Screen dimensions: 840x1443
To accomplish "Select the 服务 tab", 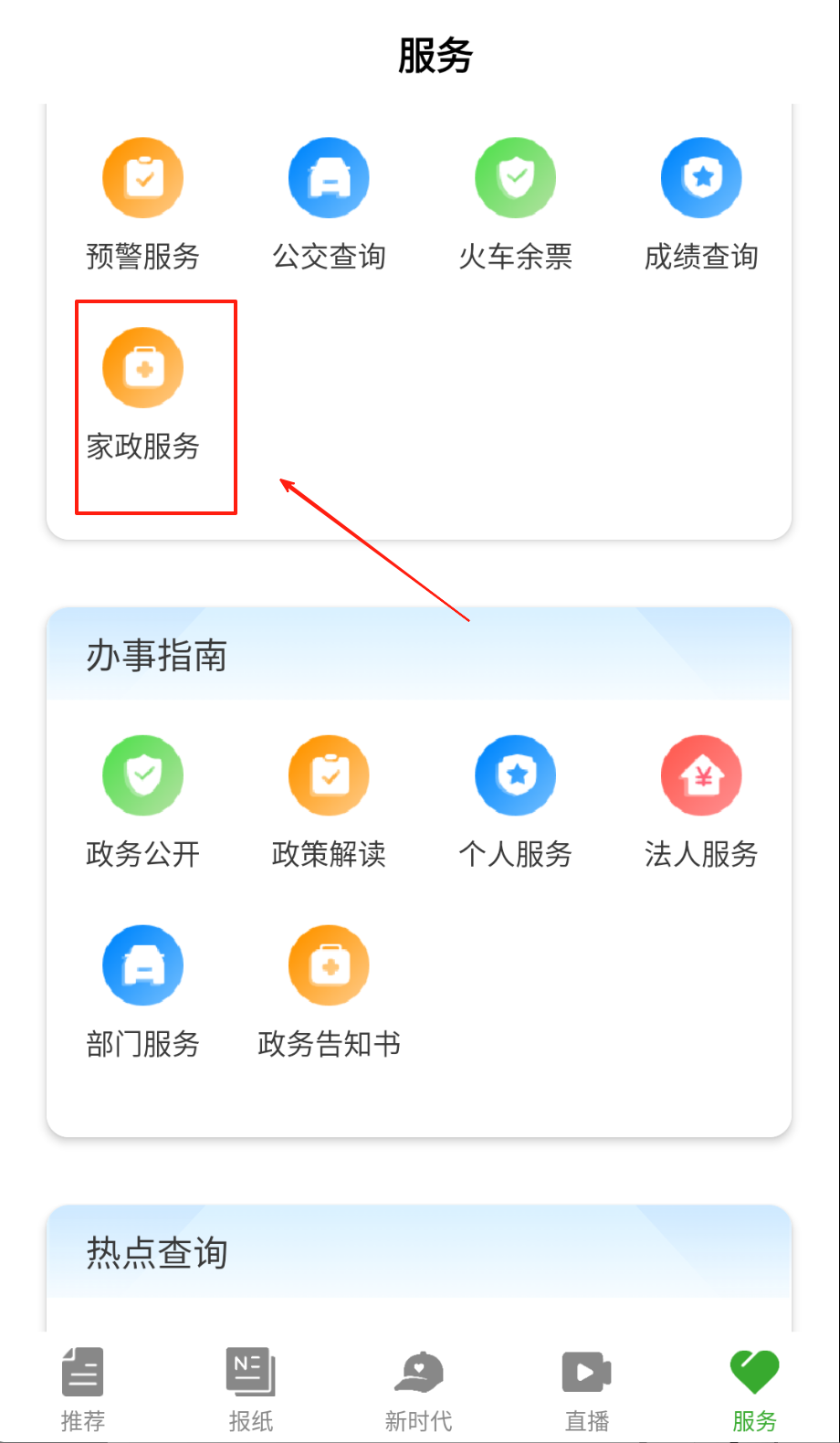I will (754, 1388).
